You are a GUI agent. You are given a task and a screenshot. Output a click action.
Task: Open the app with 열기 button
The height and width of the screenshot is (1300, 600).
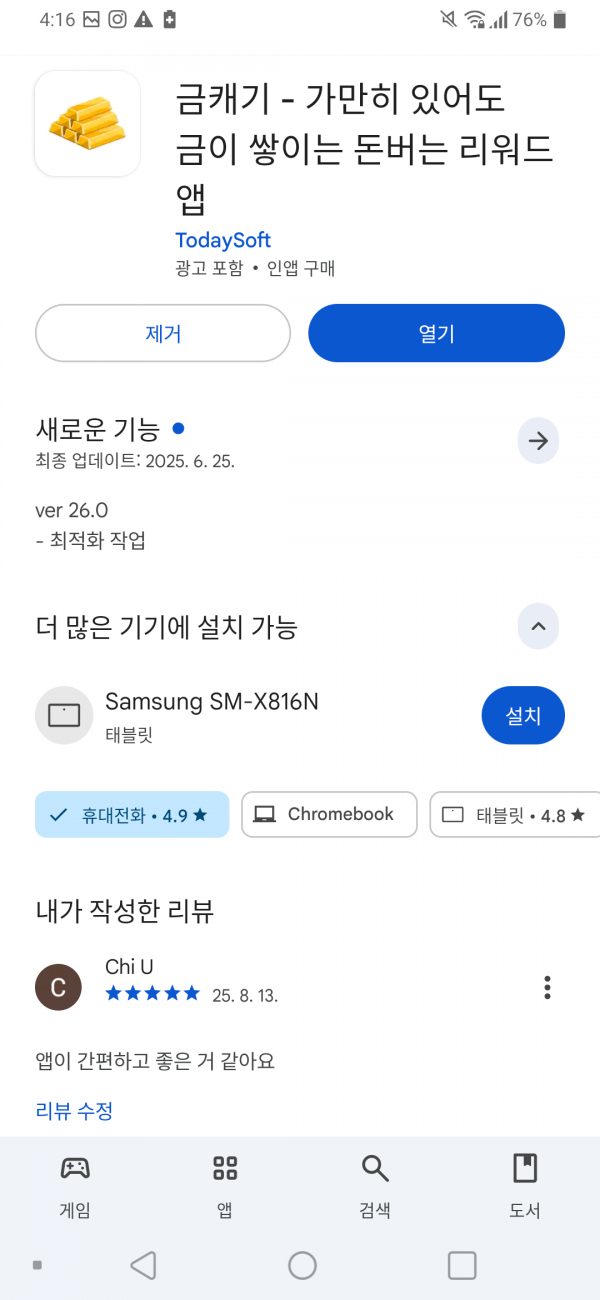[x=436, y=333]
